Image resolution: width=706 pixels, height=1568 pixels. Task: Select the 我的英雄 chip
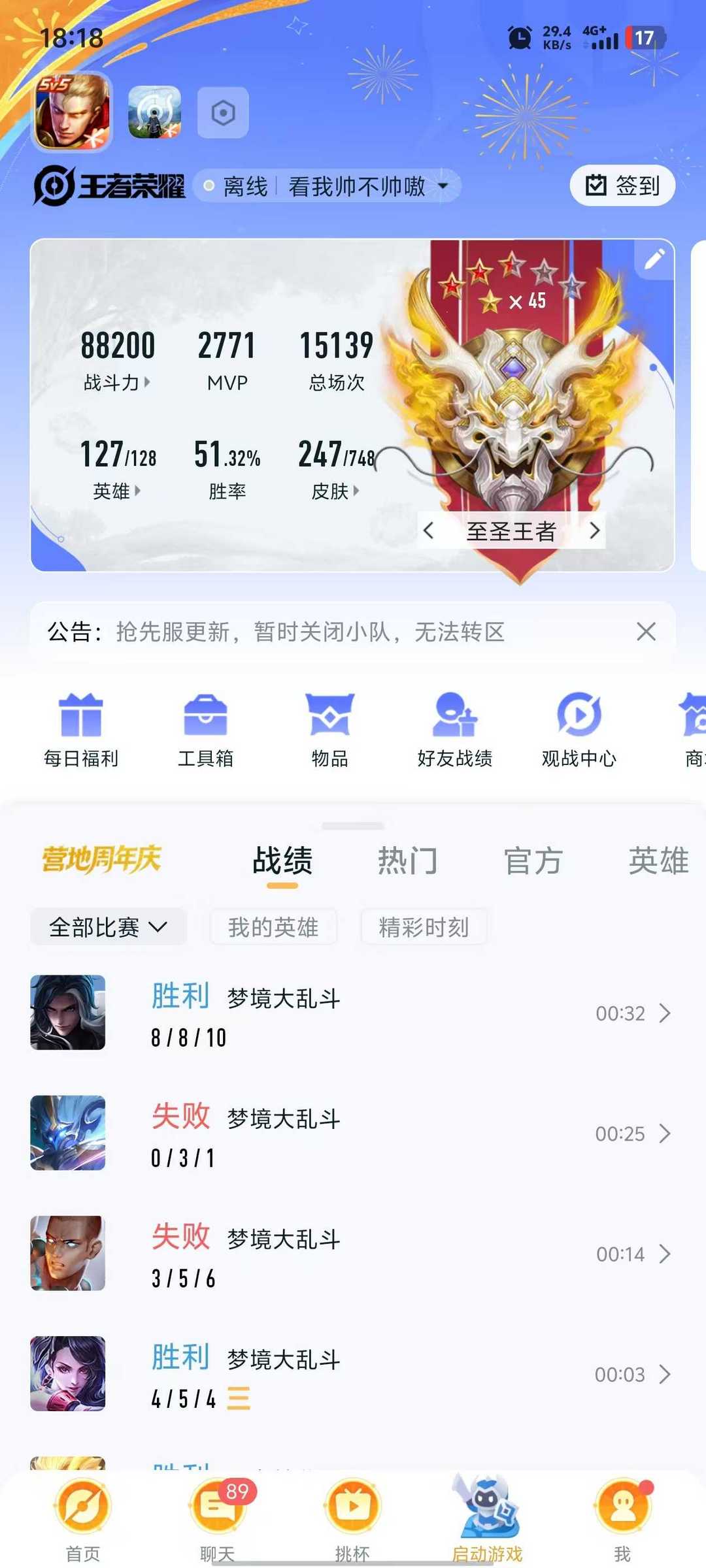[273, 927]
